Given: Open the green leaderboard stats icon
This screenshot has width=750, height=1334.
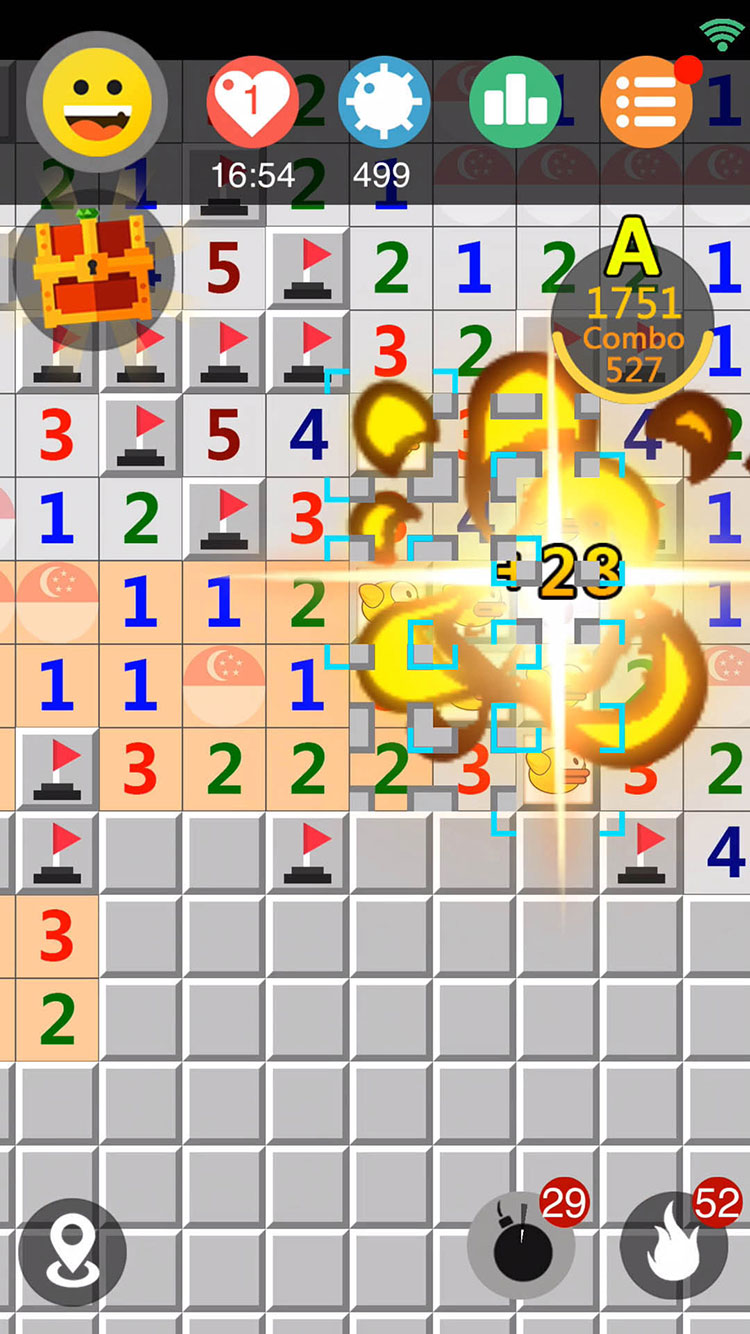Looking at the screenshot, I should point(515,102).
